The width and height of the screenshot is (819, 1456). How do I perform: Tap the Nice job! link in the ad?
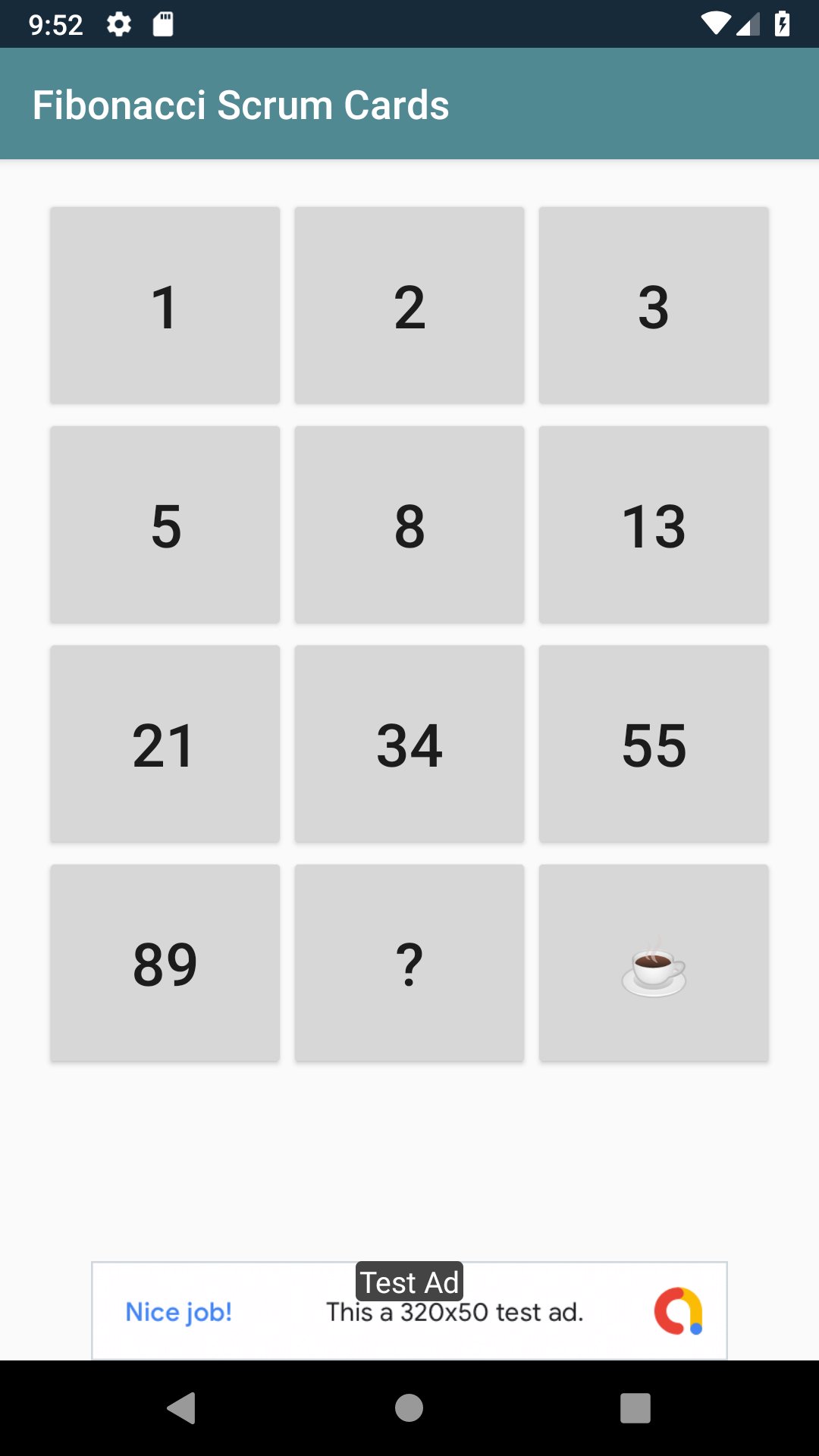click(x=178, y=1312)
